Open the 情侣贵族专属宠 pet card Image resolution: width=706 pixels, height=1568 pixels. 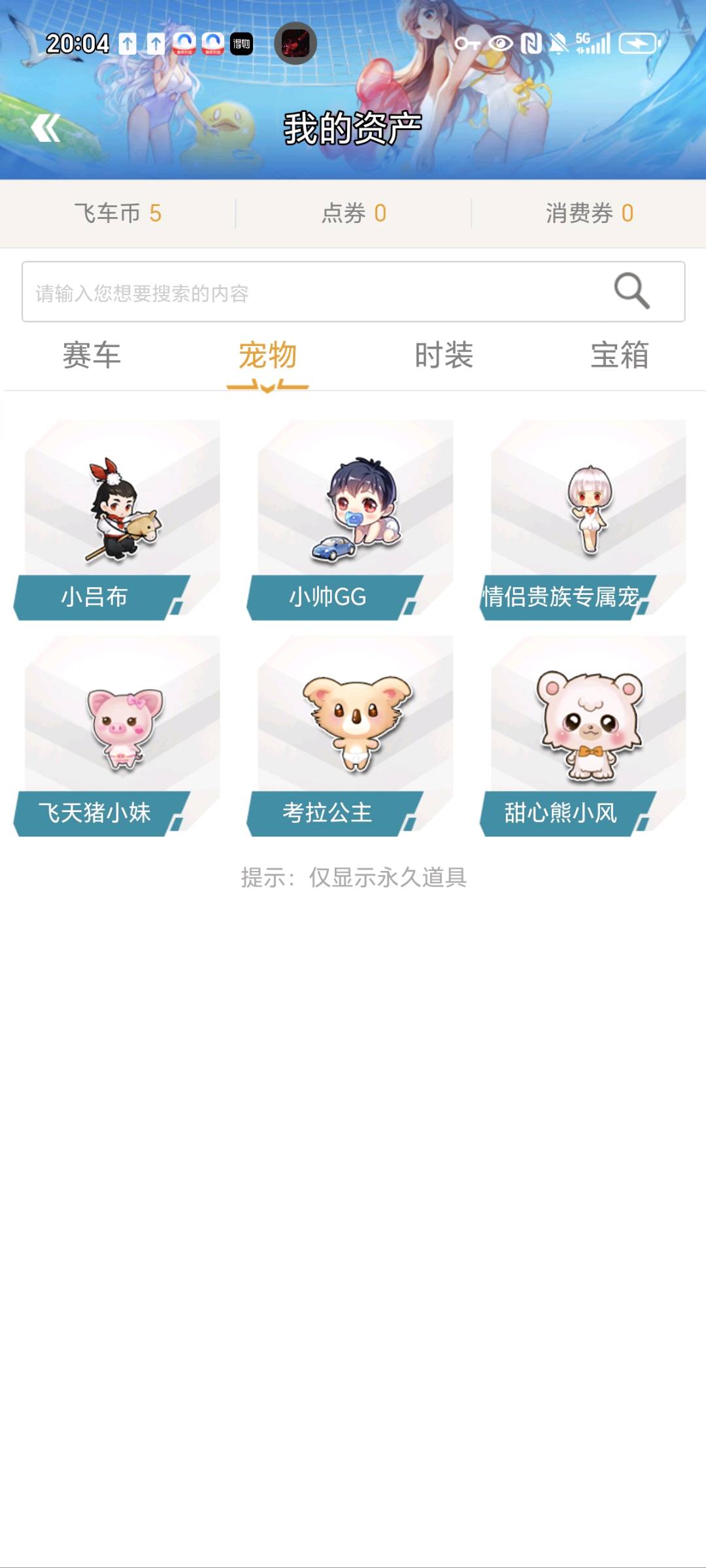[x=583, y=520]
